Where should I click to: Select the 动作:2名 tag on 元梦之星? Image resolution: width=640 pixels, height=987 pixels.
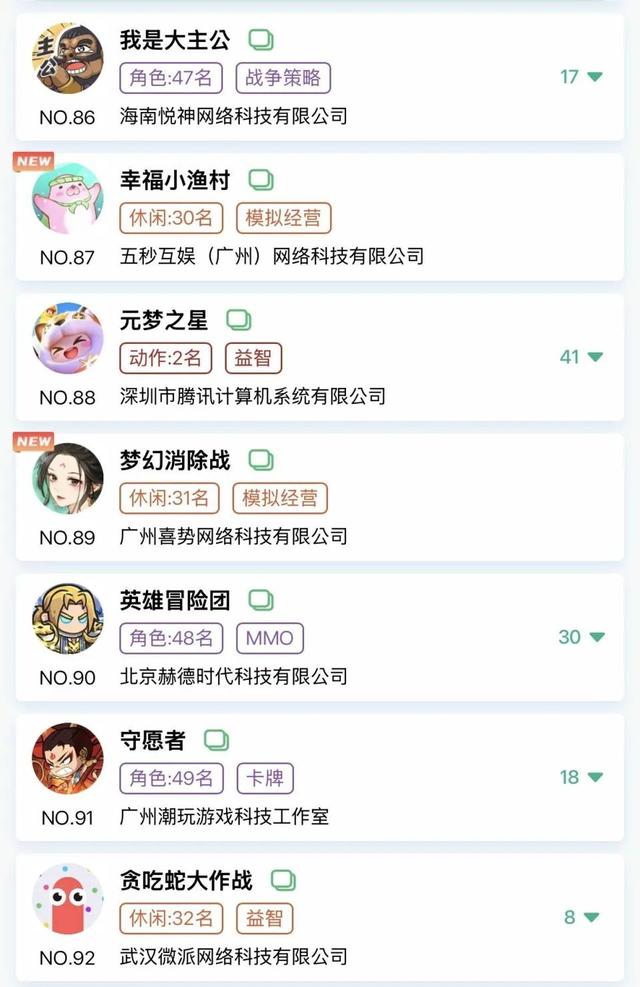tap(166, 357)
